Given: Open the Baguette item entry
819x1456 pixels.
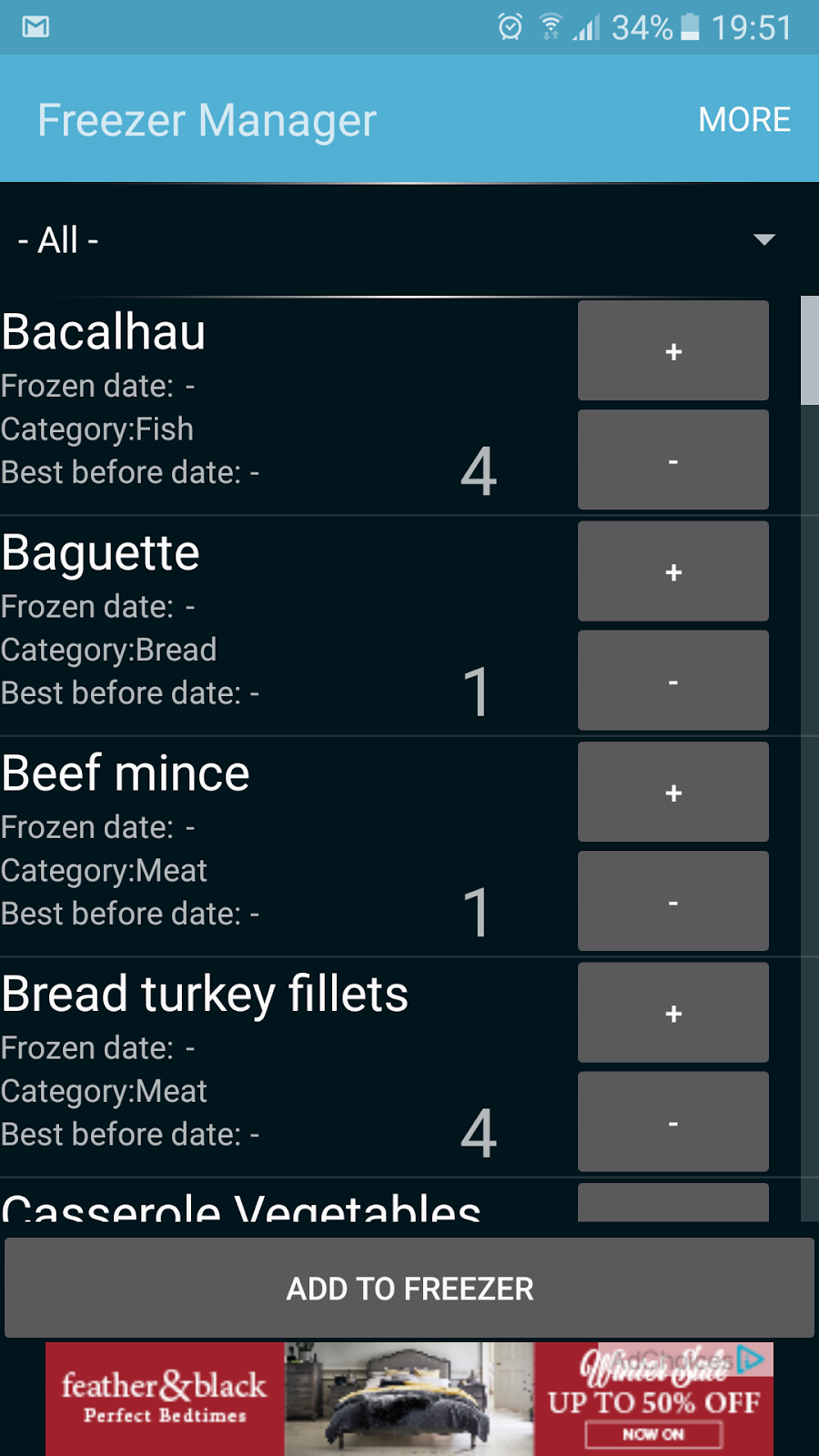Looking at the screenshot, I should click(x=227, y=626).
